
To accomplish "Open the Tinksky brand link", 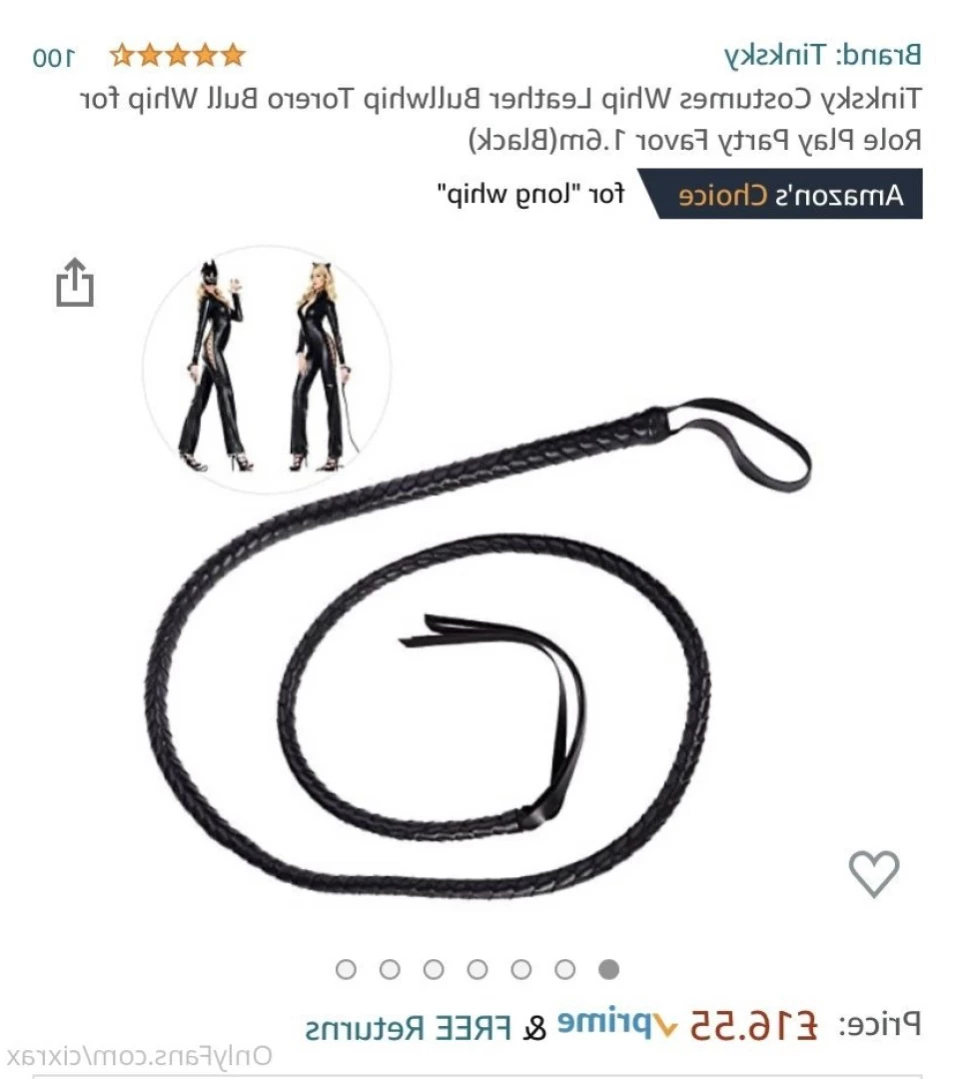I will (822, 54).
